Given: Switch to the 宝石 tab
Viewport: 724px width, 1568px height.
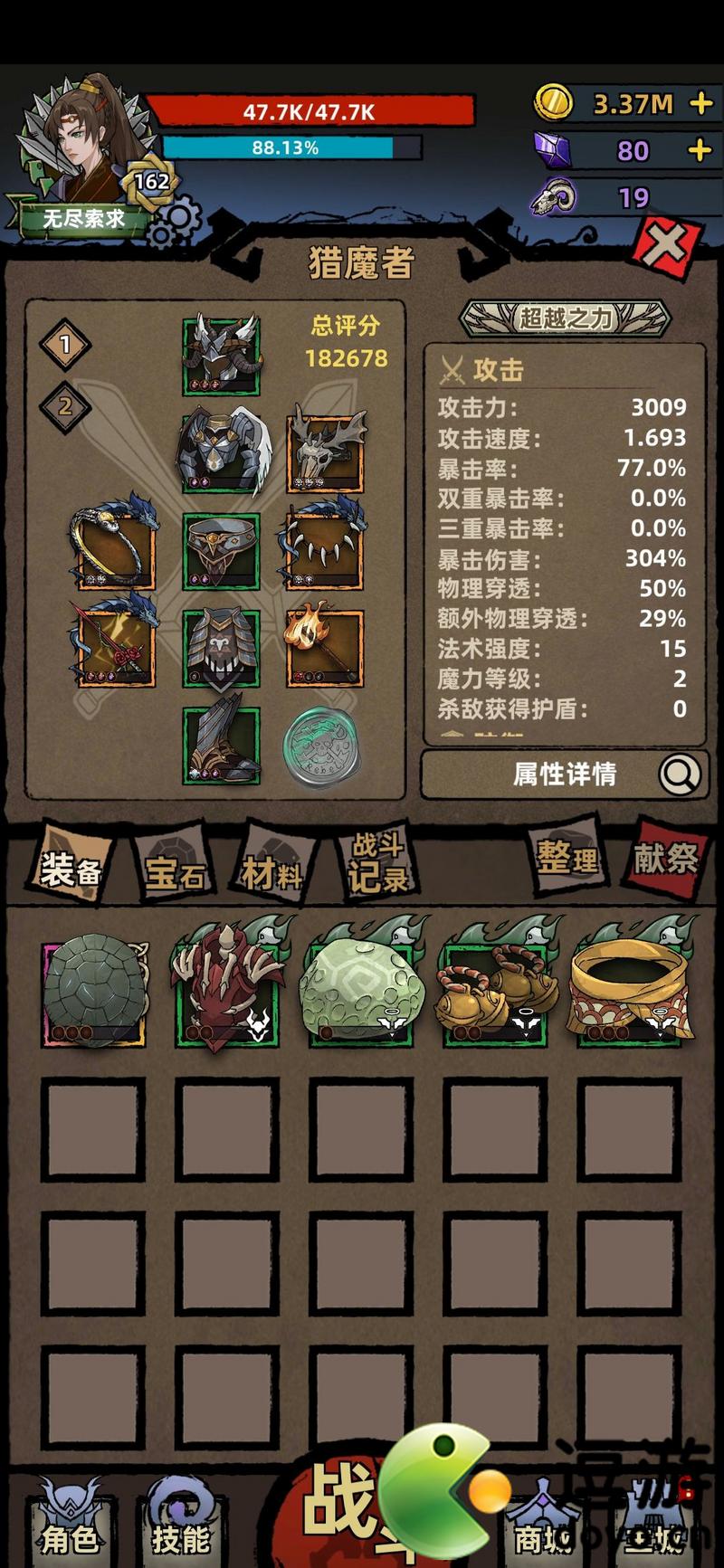Looking at the screenshot, I should (175, 872).
